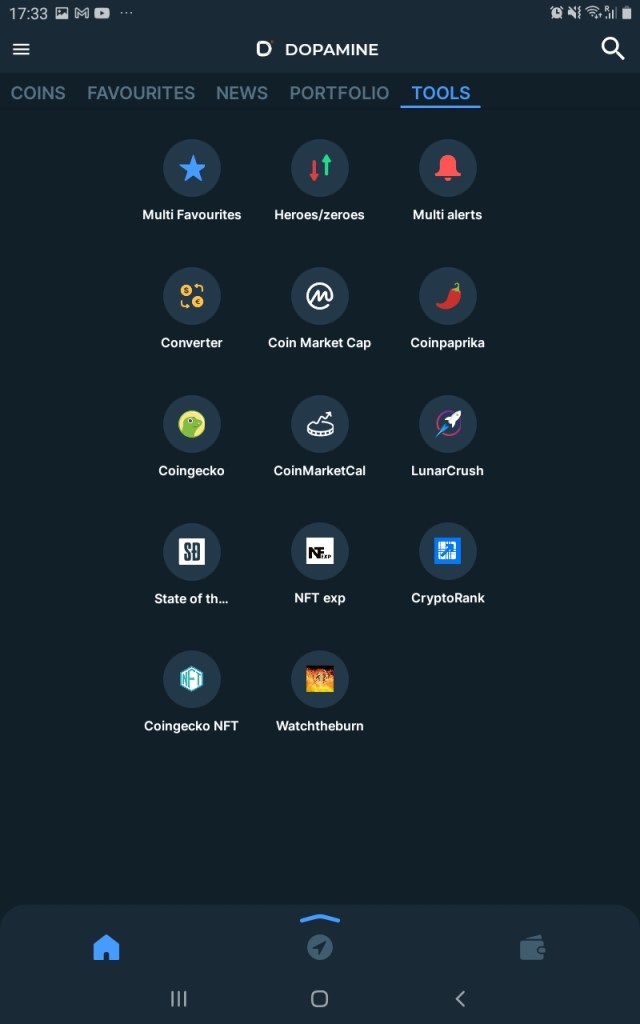The height and width of the screenshot is (1024, 640).
Task: Go to the News tab
Action: tap(242, 93)
